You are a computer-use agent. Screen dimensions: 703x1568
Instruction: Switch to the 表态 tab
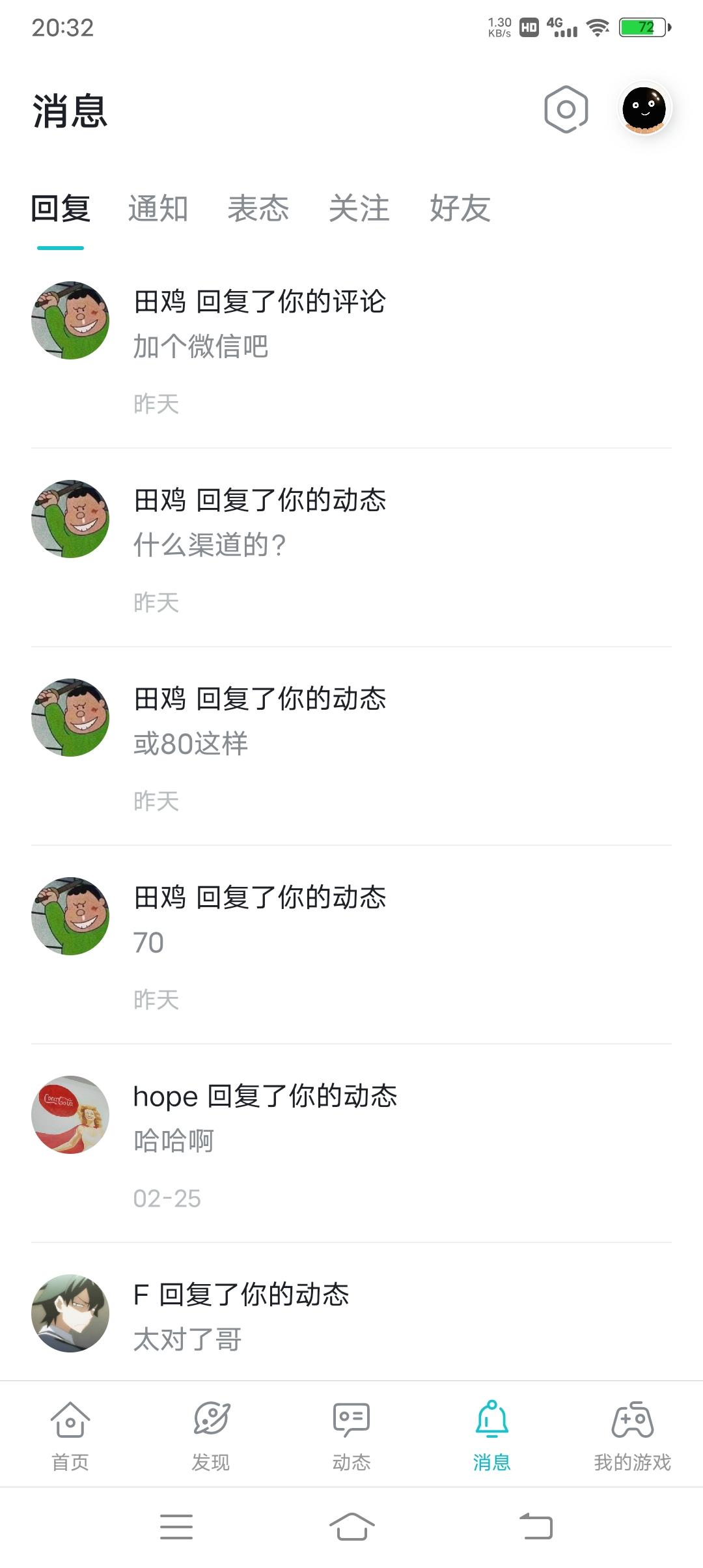pyautogui.click(x=258, y=210)
